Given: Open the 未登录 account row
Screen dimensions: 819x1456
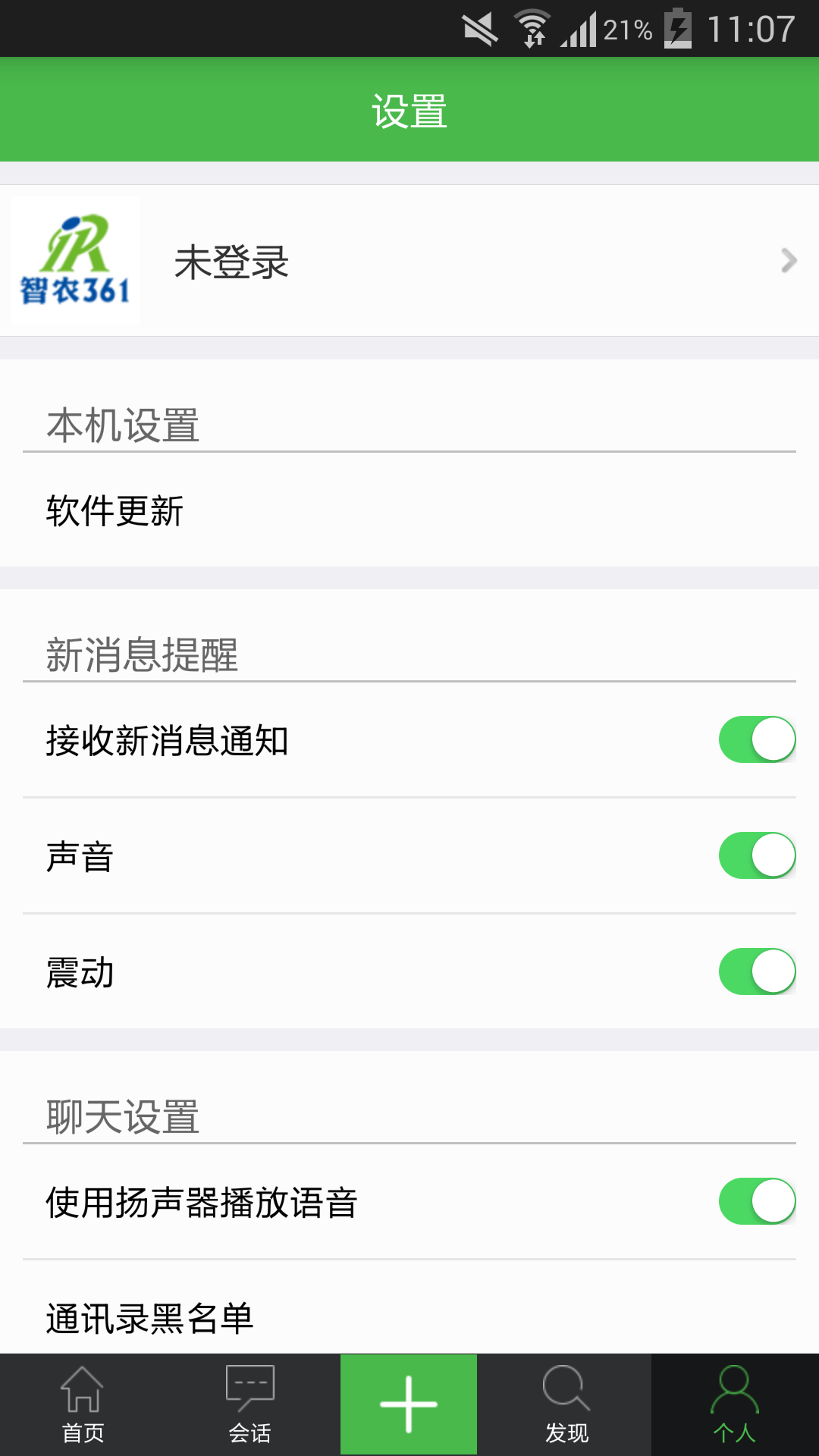Looking at the screenshot, I should (x=409, y=261).
